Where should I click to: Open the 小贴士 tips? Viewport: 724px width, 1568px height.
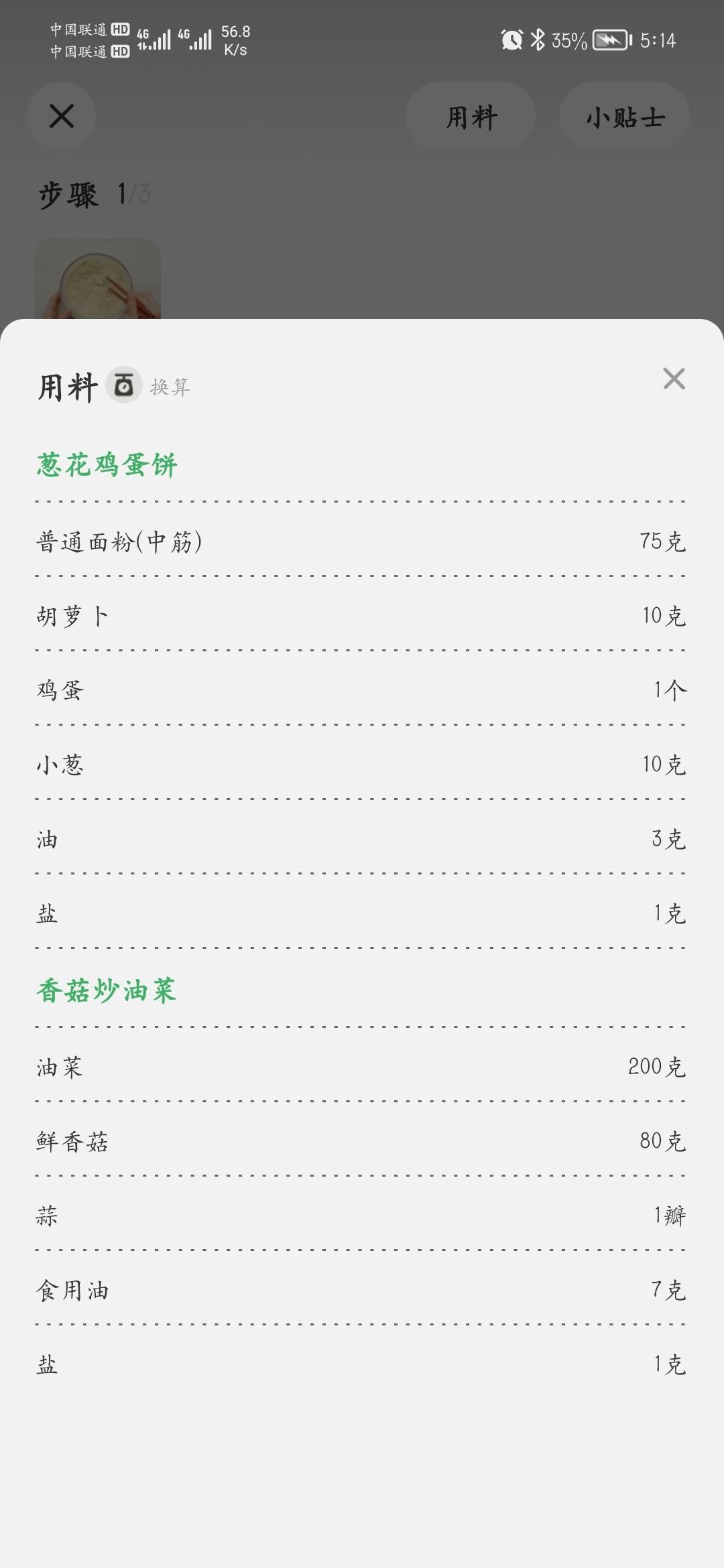624,117
